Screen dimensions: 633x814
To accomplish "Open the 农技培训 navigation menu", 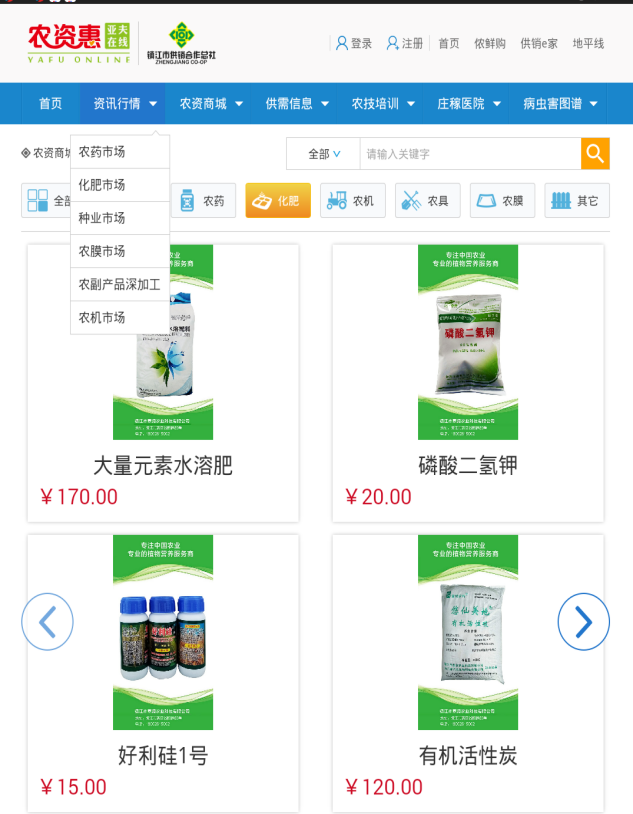I will pos(383,103).
